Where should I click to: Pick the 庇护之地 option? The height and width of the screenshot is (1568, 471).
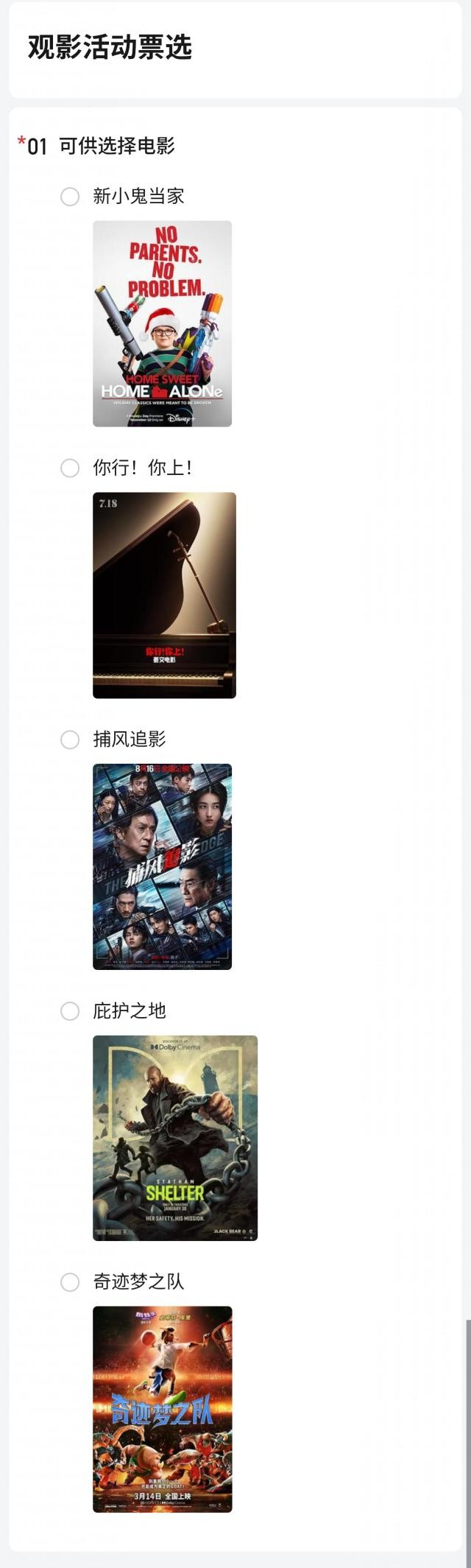70,1011
